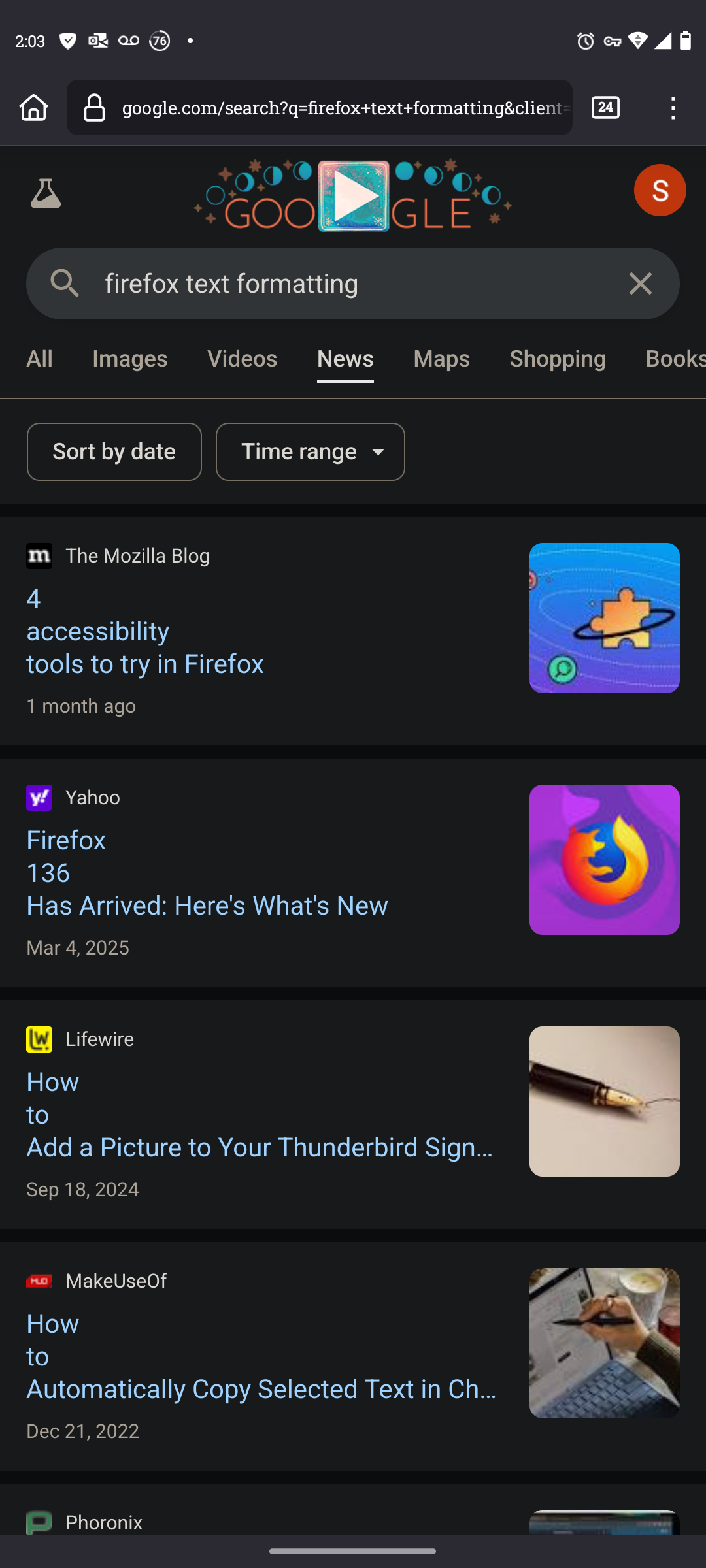The image size is (706, 1568).
Task: Switch to the Images tab
Action: click(130, 359)
